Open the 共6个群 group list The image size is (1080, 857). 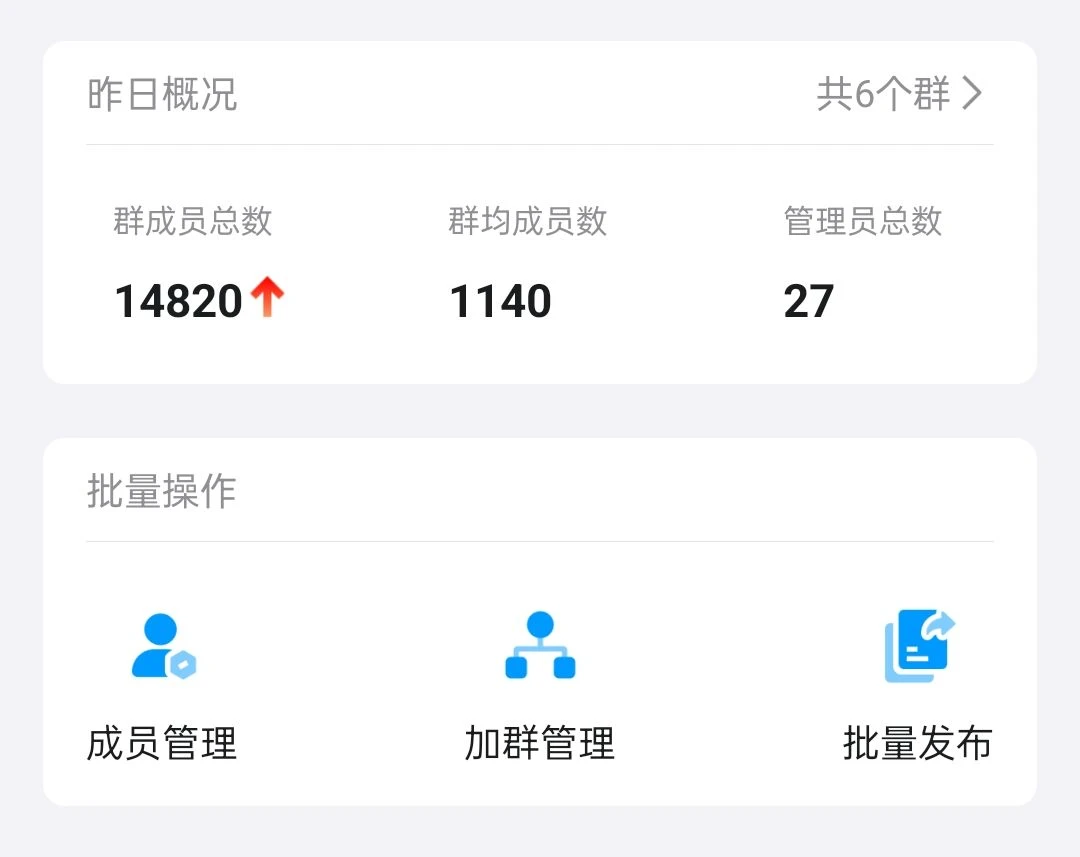pyautogui.click(x=898, y=95)
